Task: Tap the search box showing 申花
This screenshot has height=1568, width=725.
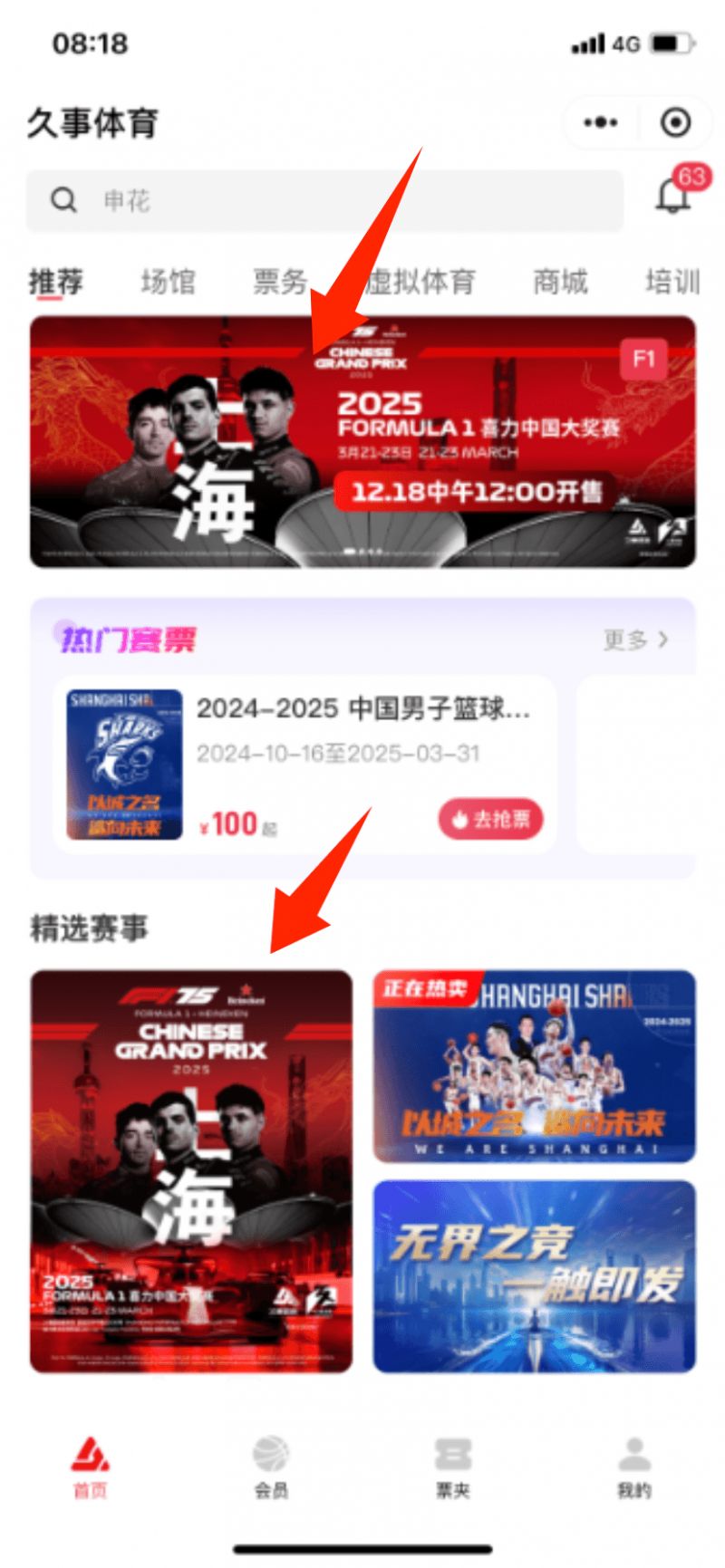Action: (324, 200)
